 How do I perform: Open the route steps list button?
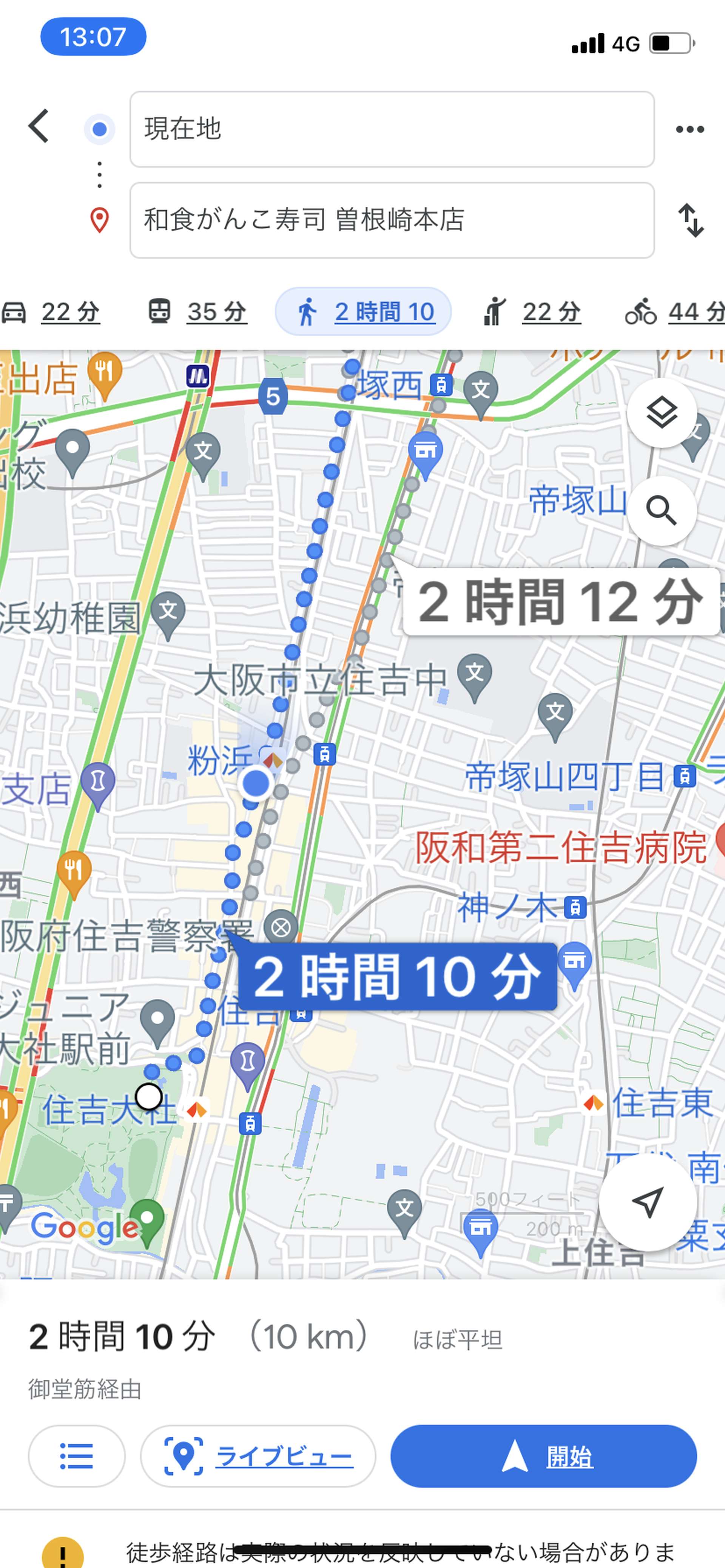click(x=77, y=1456)
